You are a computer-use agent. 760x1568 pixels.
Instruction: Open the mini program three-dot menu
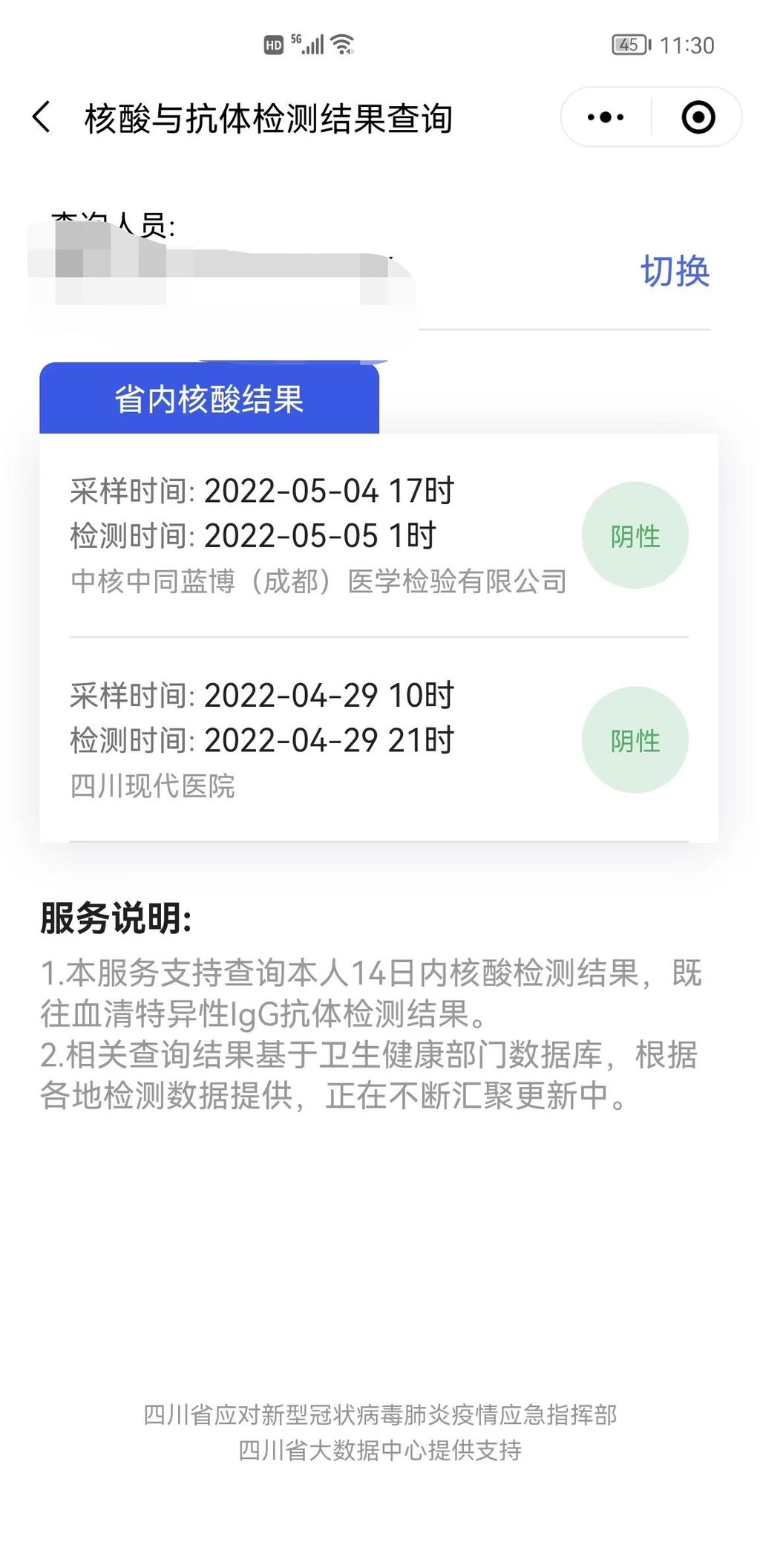pos(606,117)
